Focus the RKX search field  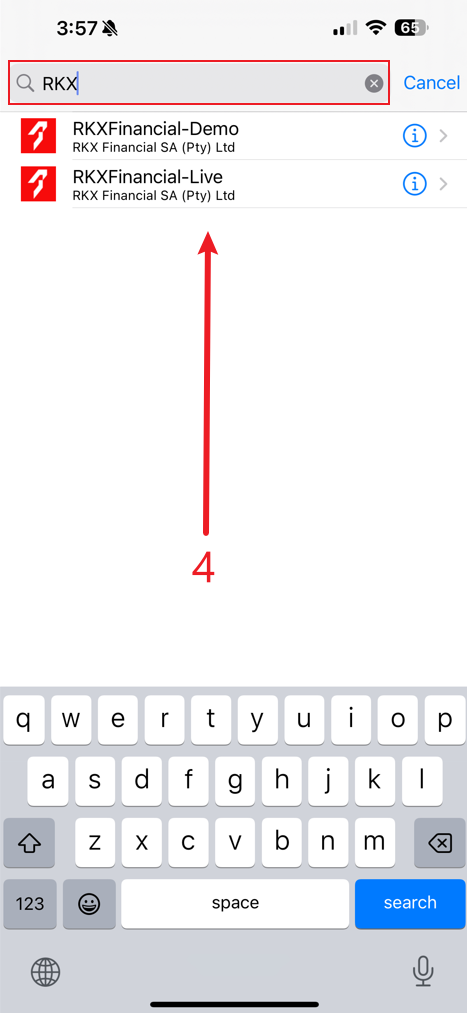(199, 83)
